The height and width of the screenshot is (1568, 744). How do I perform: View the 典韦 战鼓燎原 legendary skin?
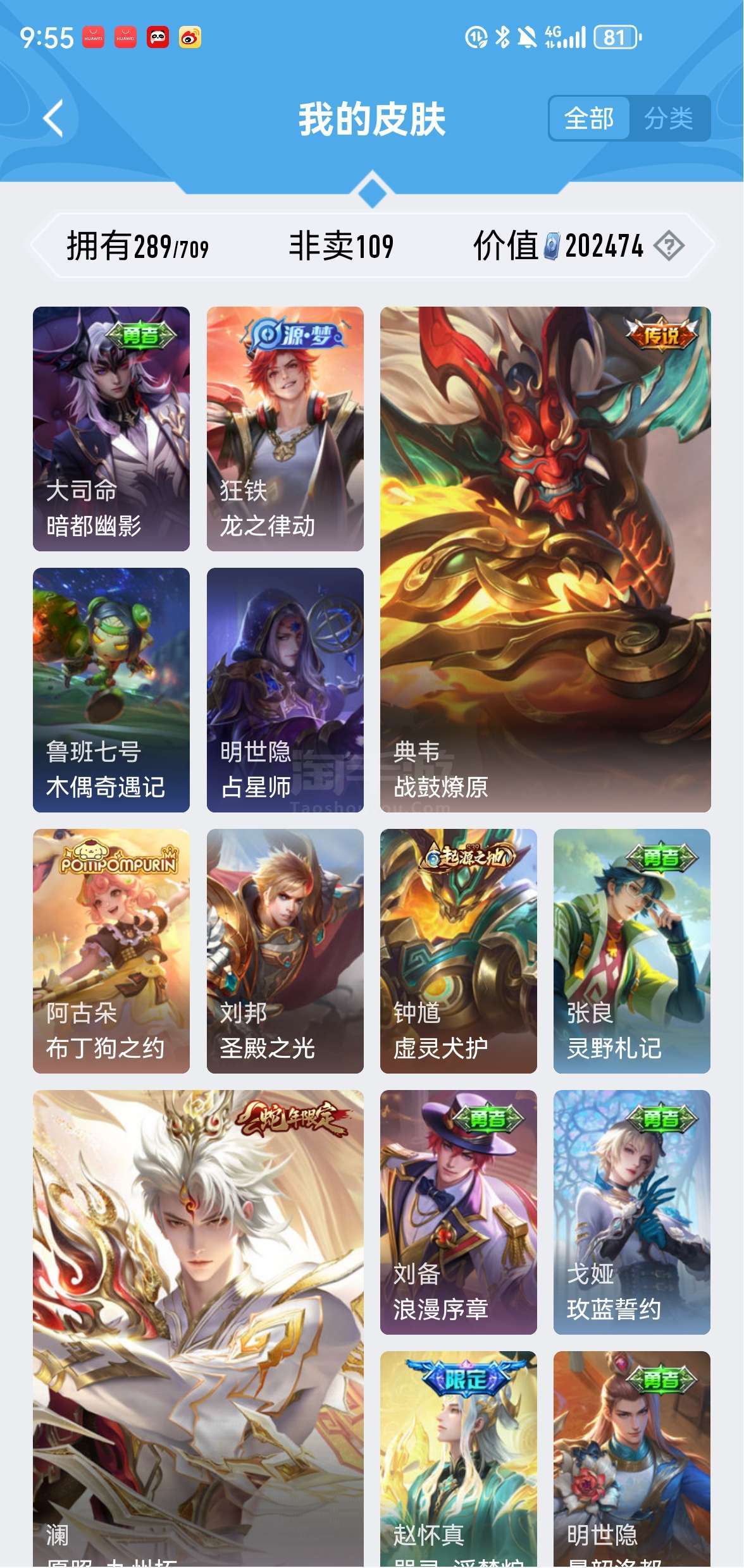(x=545, y=559)
